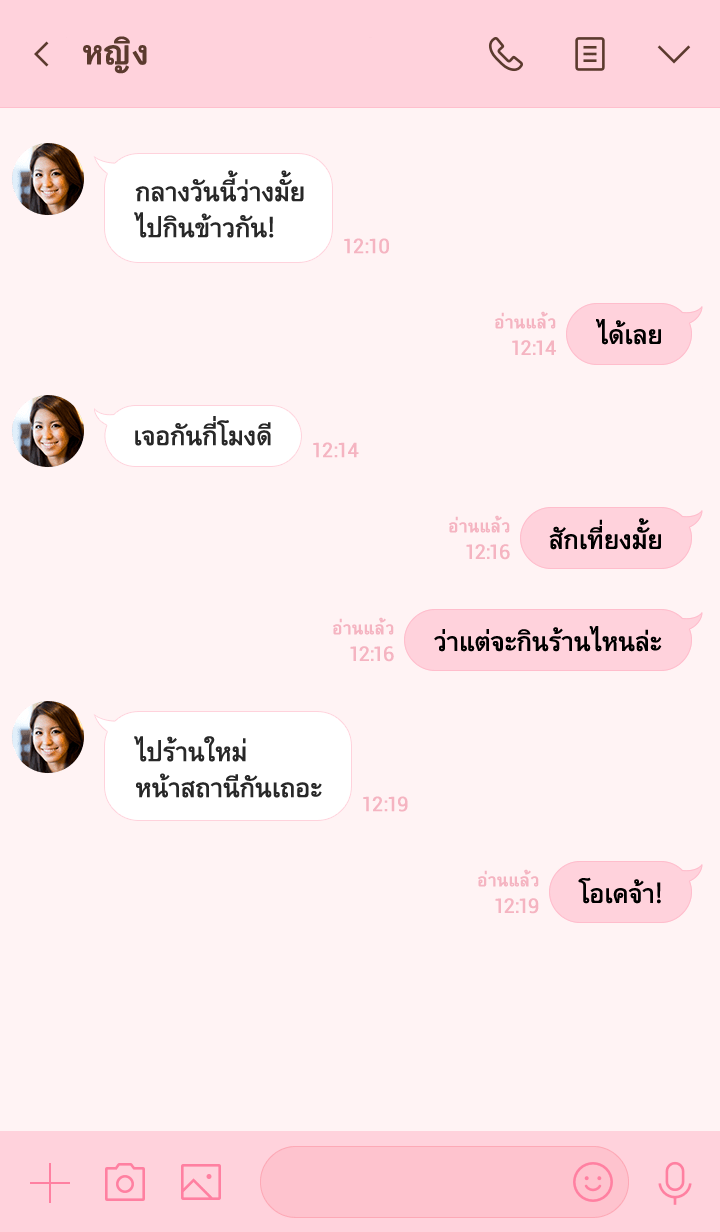
Task: Open the notes icon in the header
Action: coord(590,54)
